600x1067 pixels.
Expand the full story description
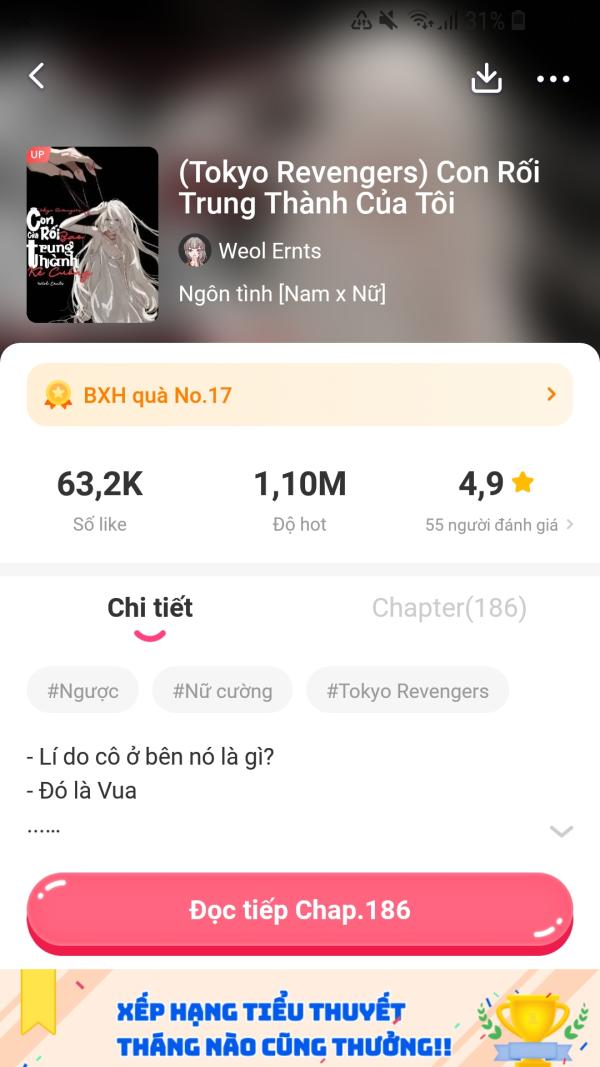[x=561, y=831]
